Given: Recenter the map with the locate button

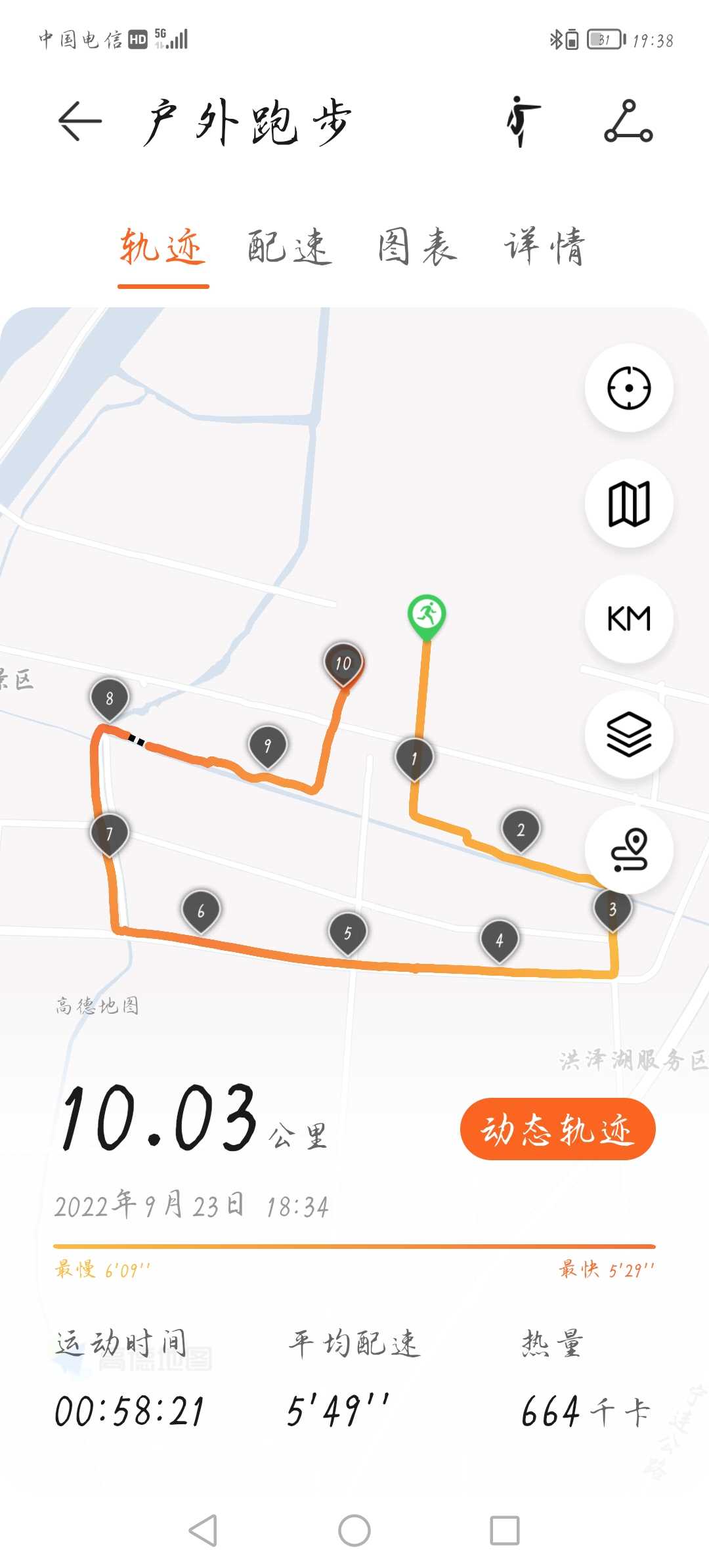Looking at the screenshot, I should 629,387.
